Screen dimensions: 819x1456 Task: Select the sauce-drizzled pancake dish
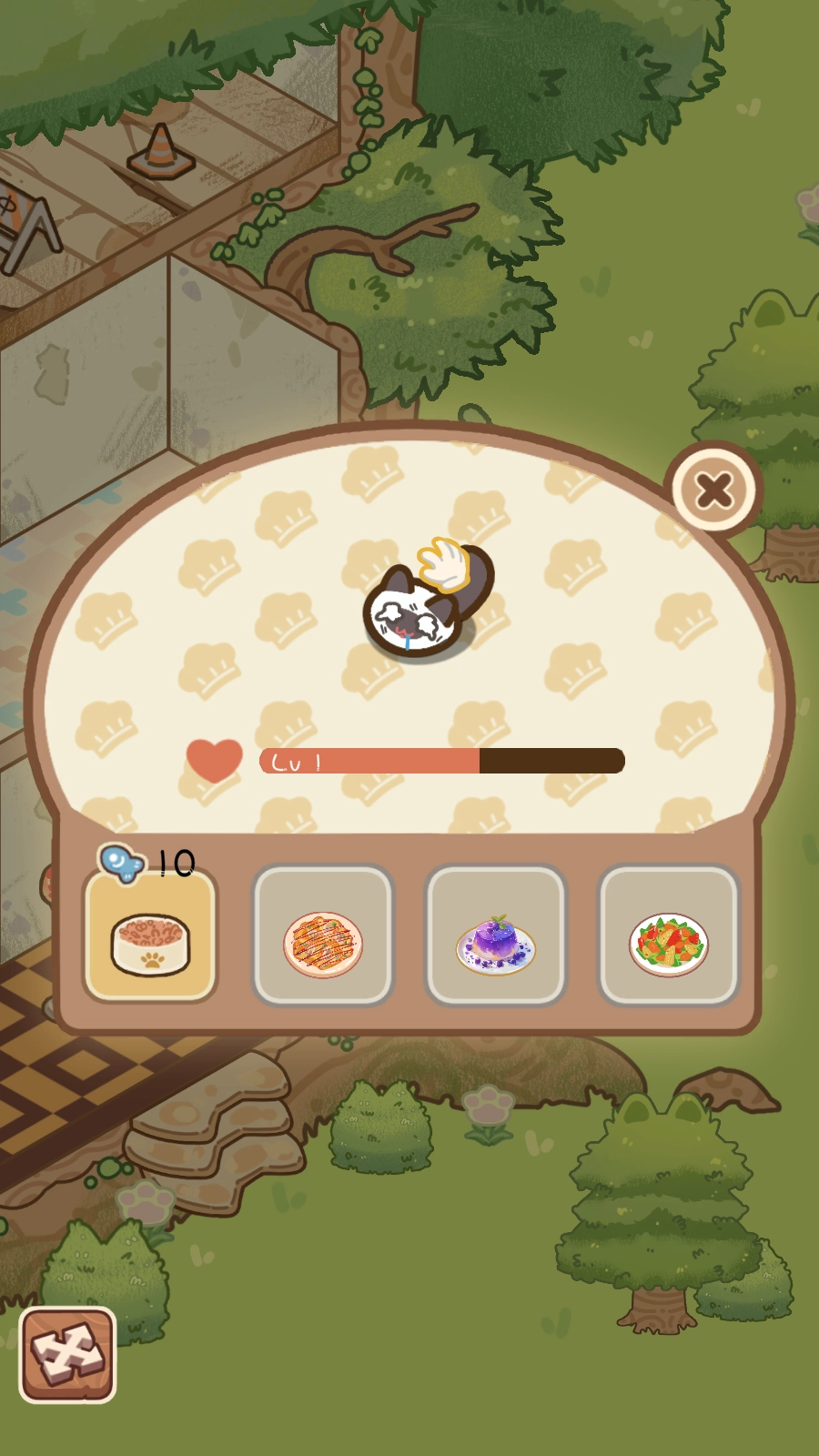coord(323,937)
